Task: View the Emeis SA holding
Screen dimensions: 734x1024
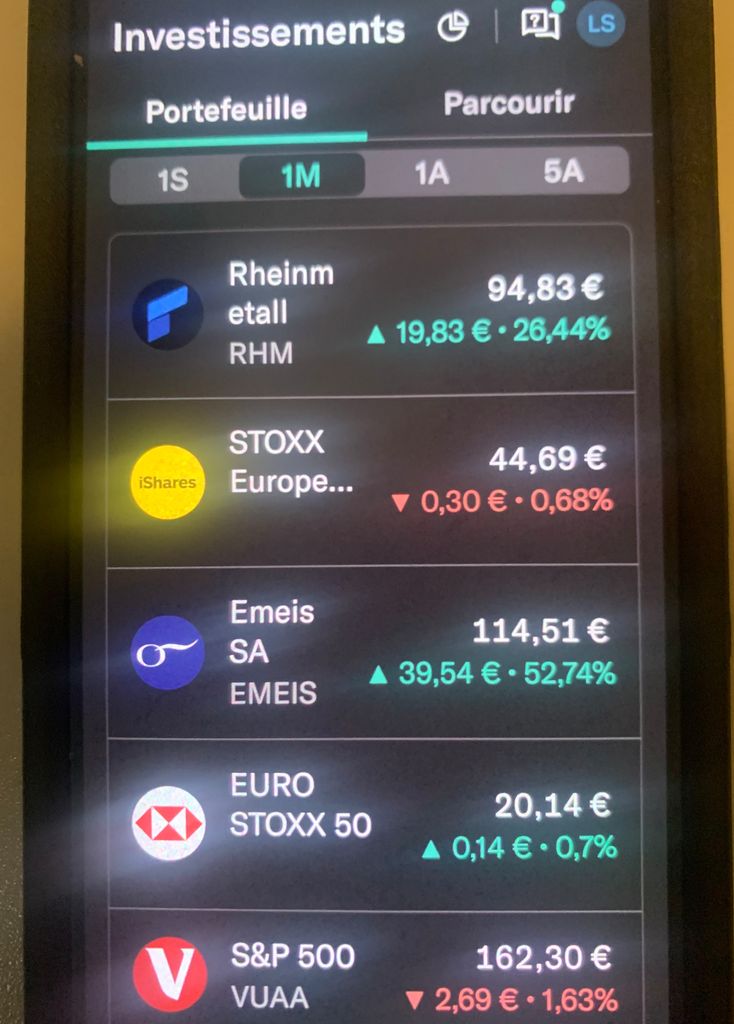Action: coord(372,653)
